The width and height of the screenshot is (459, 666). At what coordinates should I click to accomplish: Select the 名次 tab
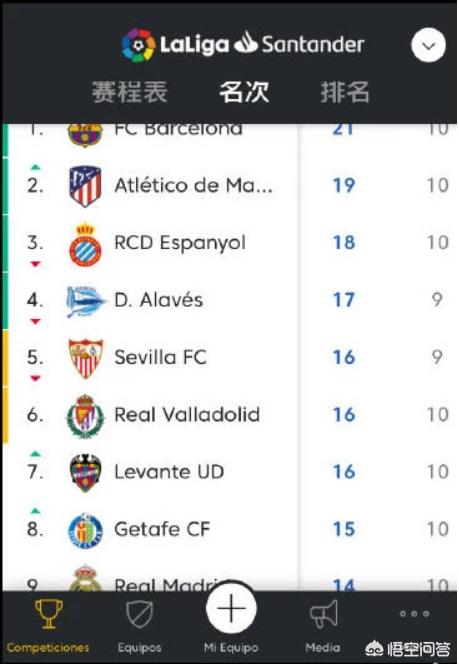[244, 92]
